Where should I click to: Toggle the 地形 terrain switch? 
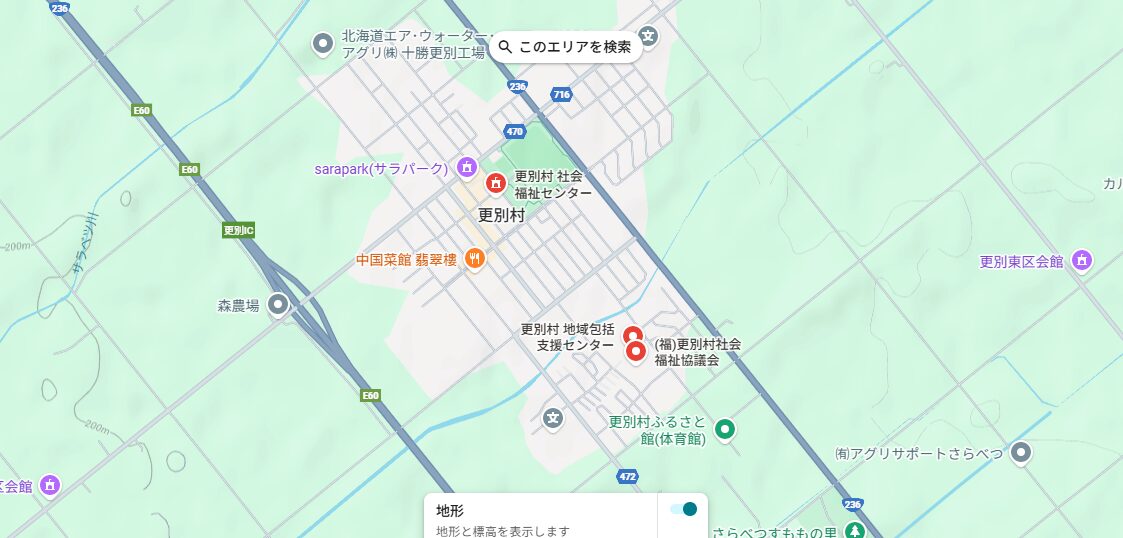point(684,510)
